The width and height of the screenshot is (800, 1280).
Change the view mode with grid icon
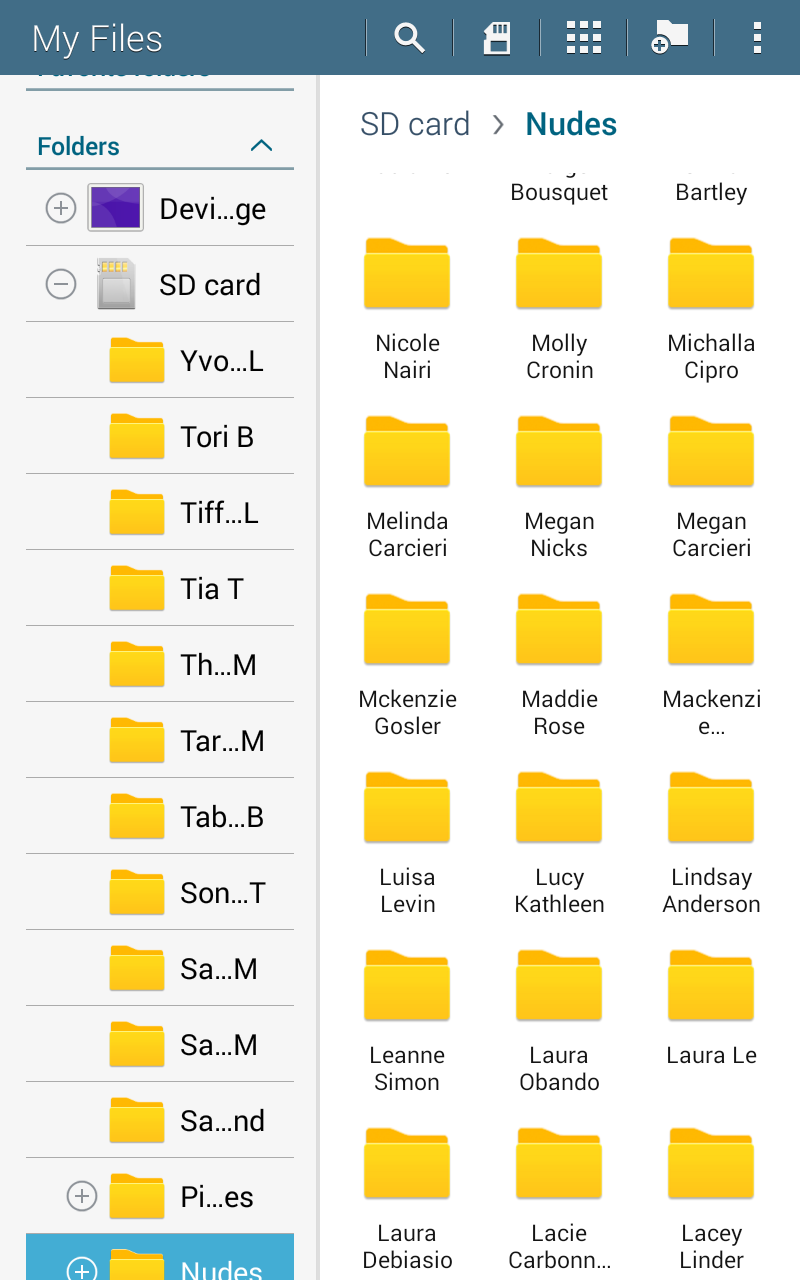tap(584, 38)
